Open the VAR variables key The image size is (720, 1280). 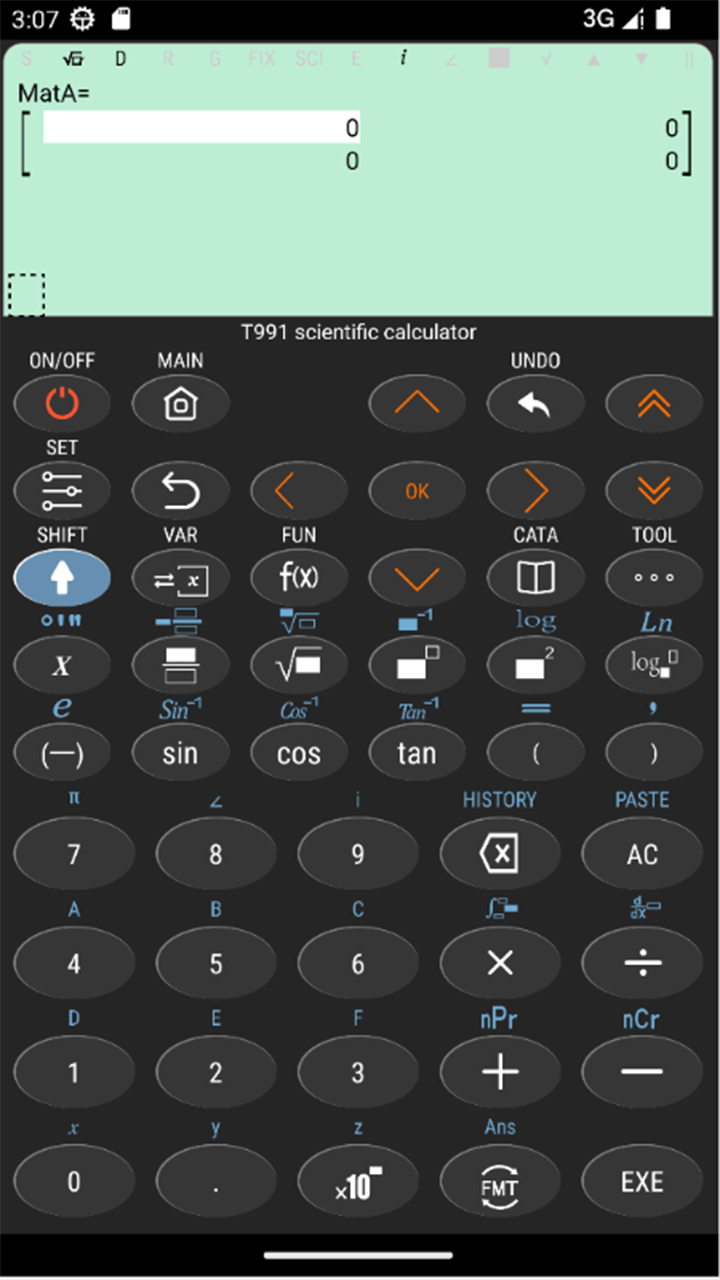pyautogui.click(x=180, y=577)
